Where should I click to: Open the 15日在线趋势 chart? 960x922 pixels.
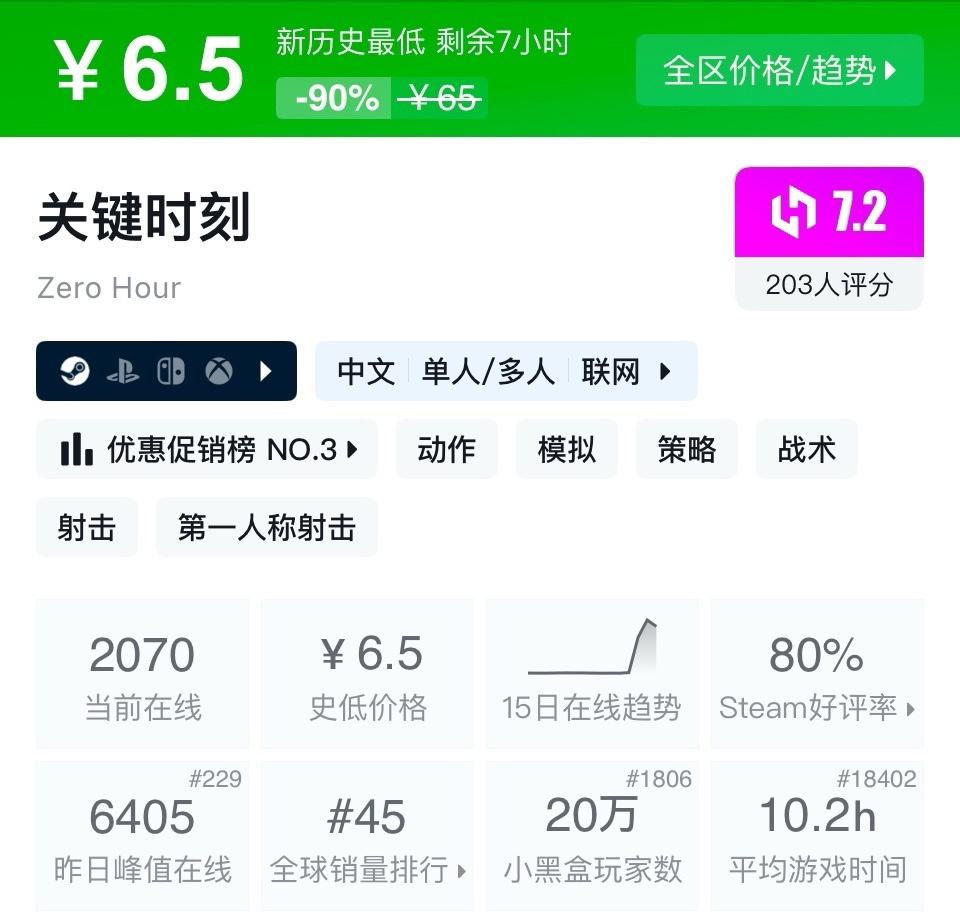tap(592, 675)
